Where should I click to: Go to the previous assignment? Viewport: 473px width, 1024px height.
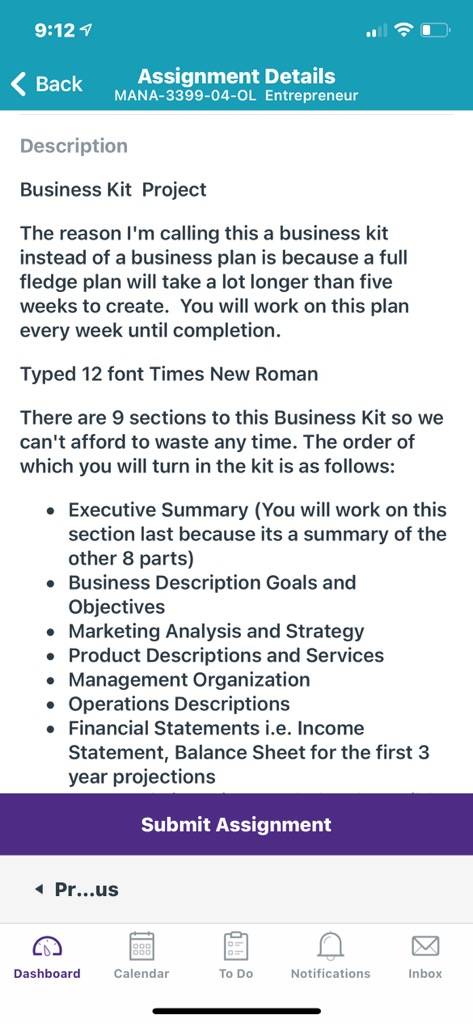[77, 889]
